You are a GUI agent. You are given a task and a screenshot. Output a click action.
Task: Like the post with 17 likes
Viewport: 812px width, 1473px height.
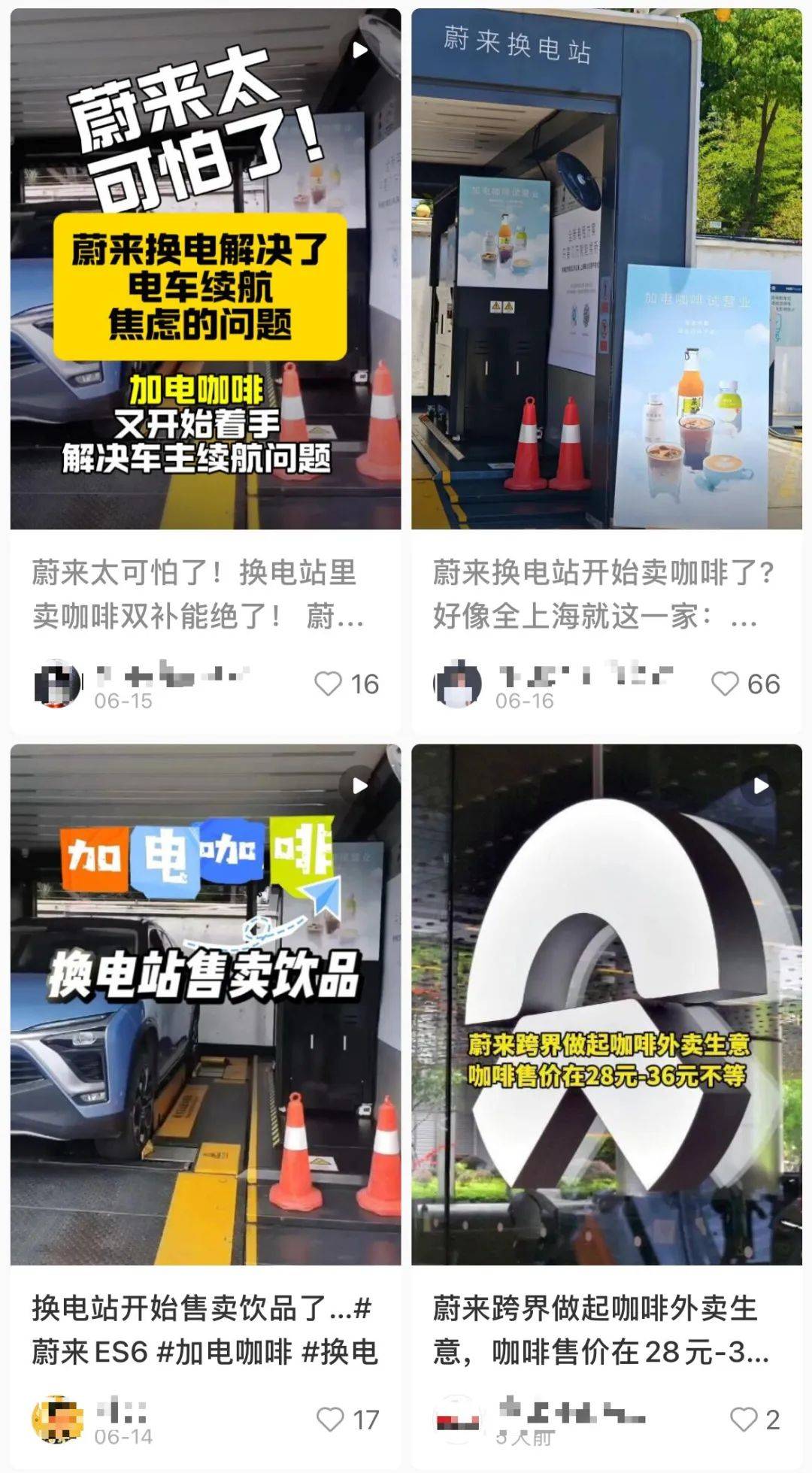coord(330,1419)
